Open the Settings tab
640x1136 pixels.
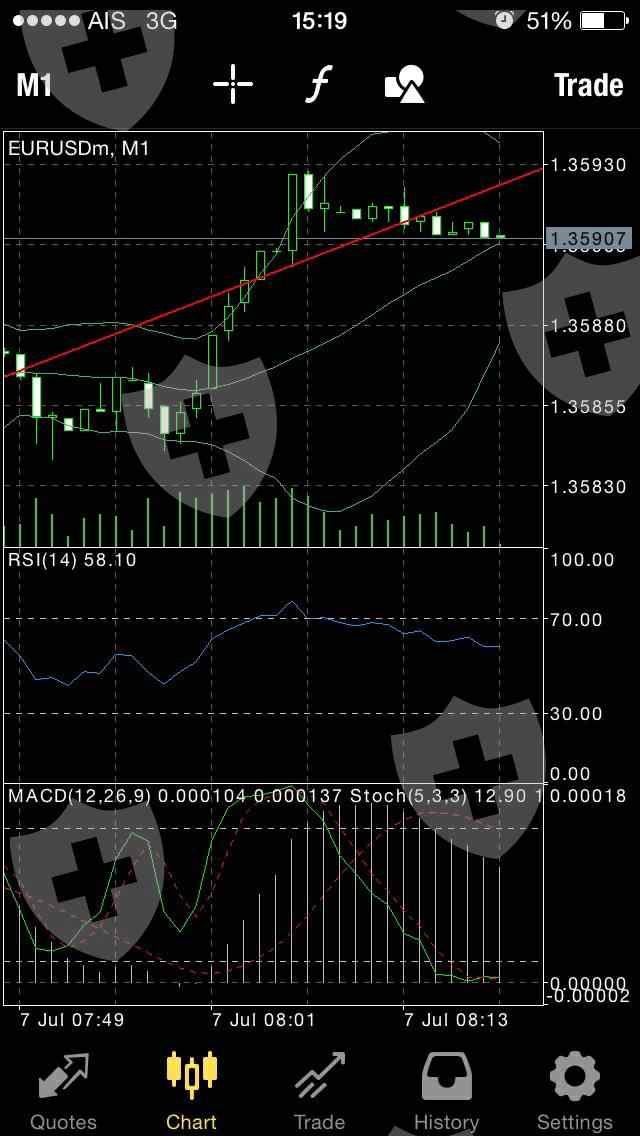574,1092
